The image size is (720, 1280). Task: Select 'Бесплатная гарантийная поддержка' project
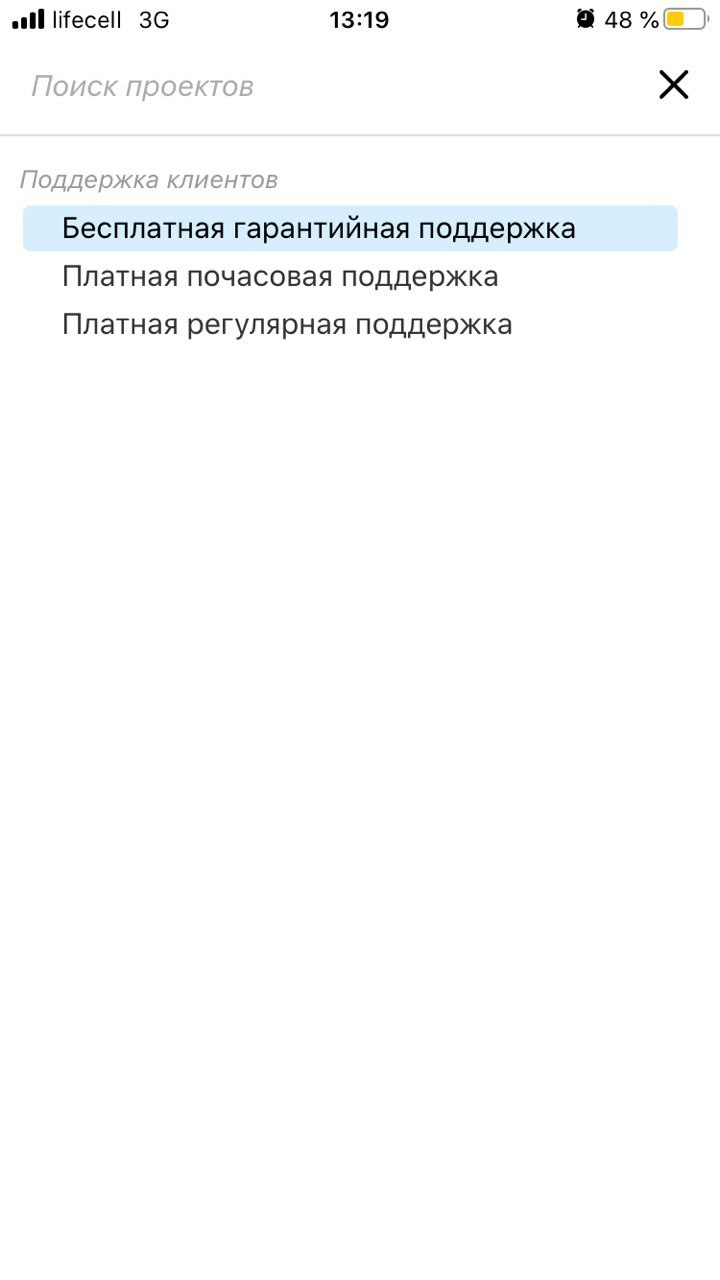coord(318,228)
